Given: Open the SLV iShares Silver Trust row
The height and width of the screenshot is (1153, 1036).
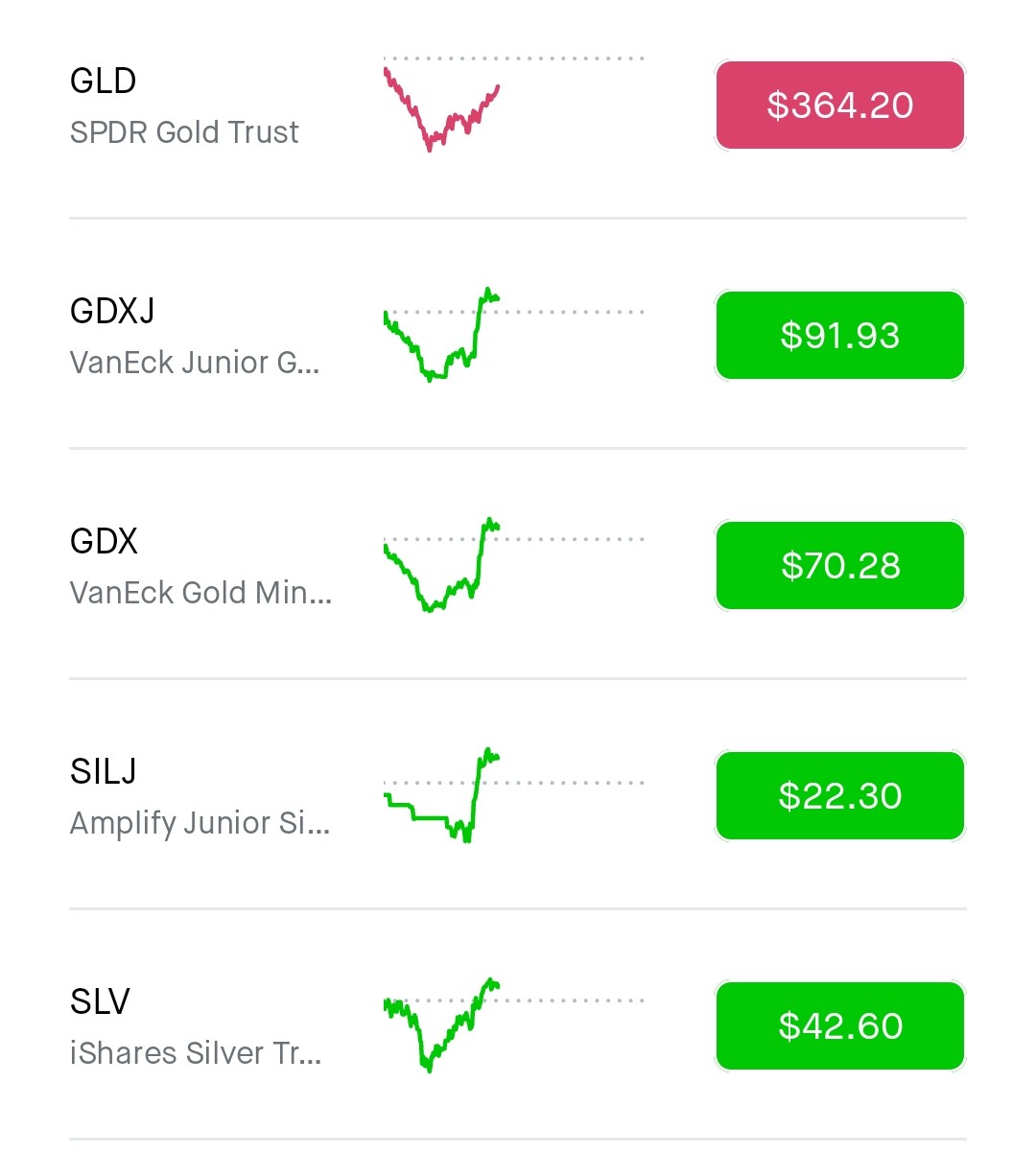Looking at the screenshot, I should pos(196,1026).
